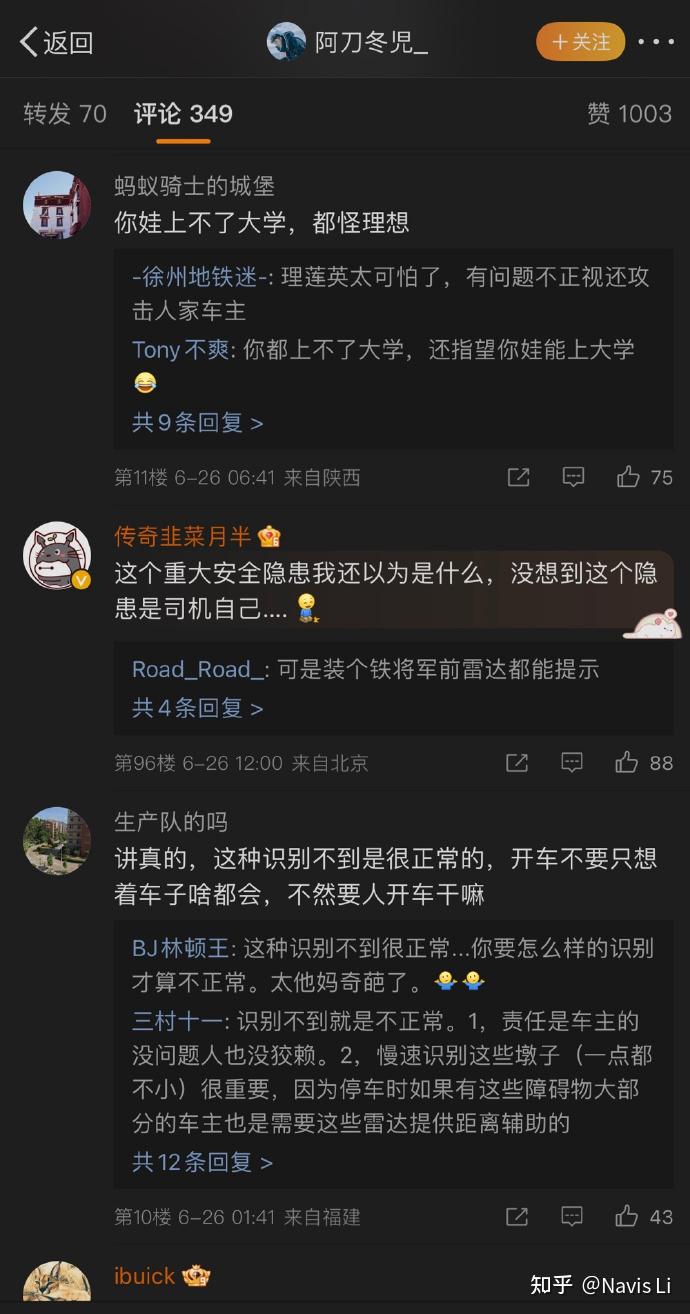Open 蚂蚁骑士的城堡's profile avatar
The image size is (690, 1314).
[57, 204]
